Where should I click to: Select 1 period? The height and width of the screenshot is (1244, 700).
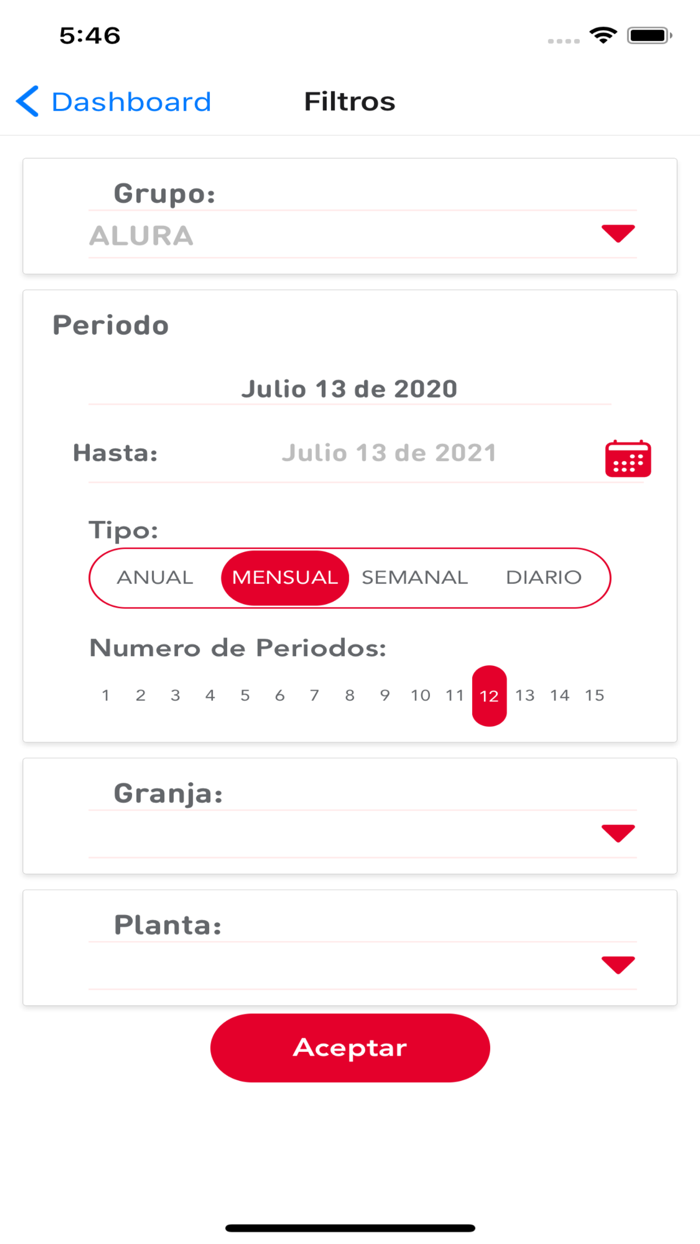coord(105,696)
